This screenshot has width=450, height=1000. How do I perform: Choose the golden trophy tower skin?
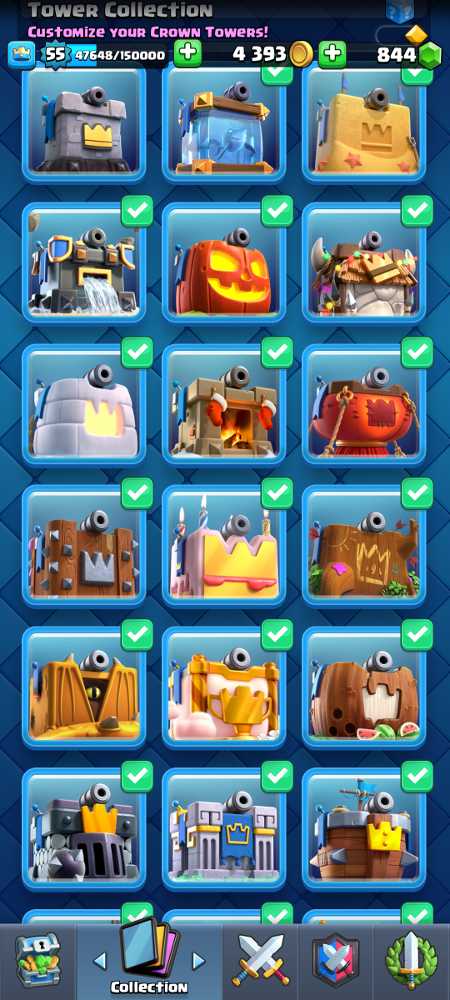coord(224,687)
